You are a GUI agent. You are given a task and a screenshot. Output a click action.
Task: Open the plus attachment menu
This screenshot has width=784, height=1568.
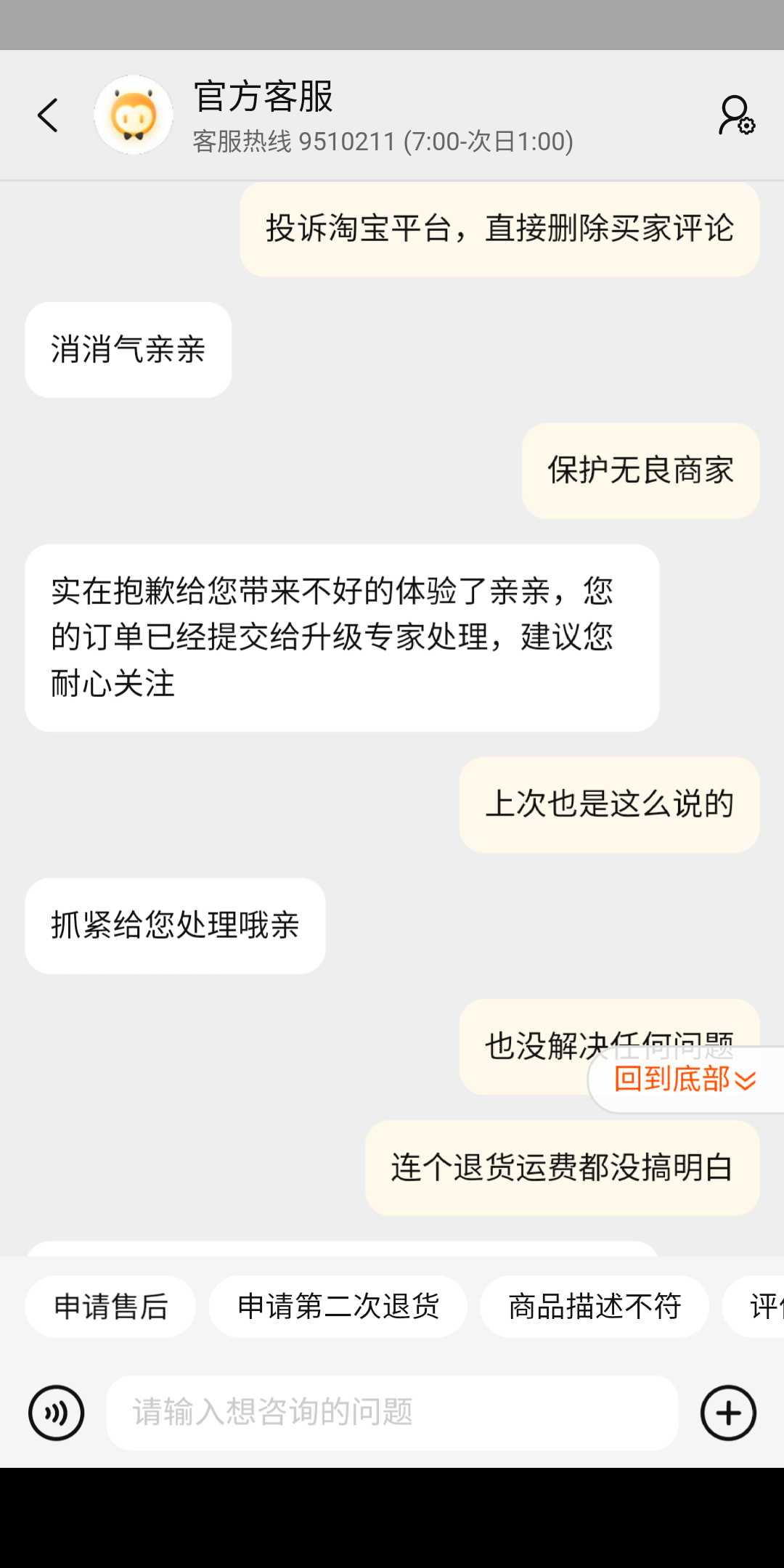coord(728,1413)
